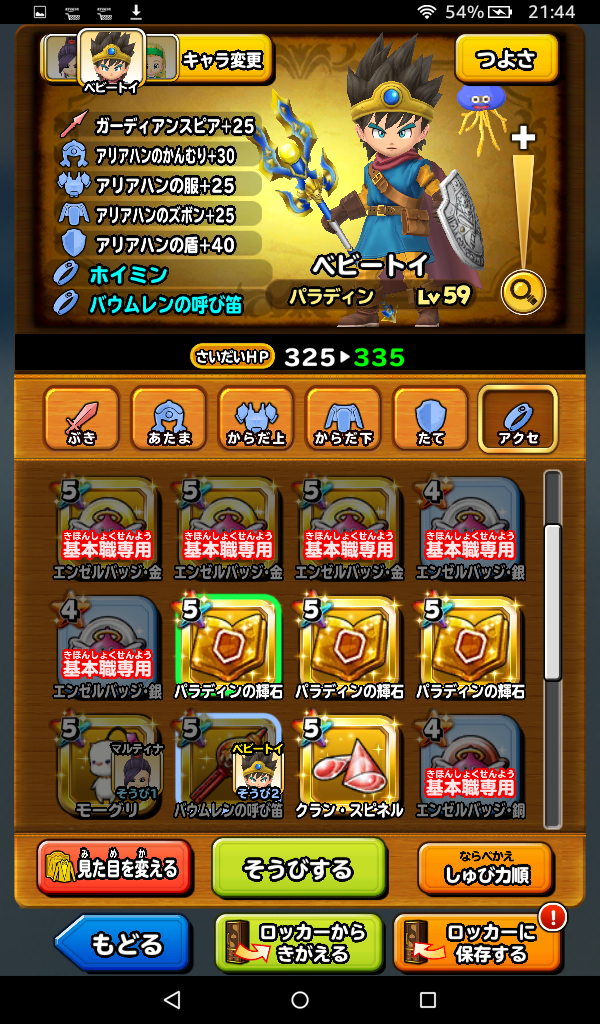
Task: Choose the バウムレンの呼び笛 item
Action: 227,764
